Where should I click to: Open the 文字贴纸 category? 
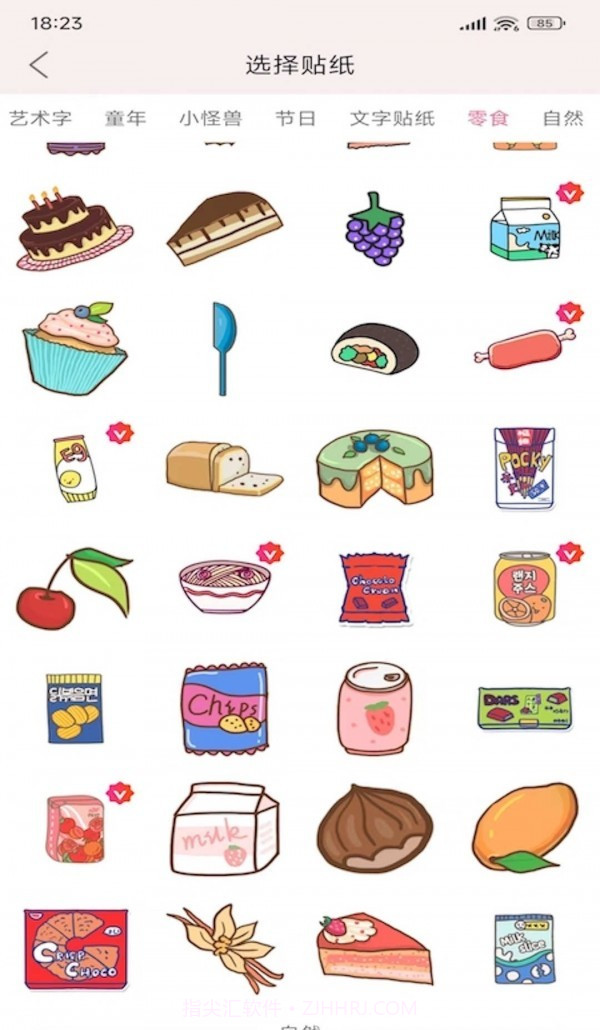click(x=392, y=118)
